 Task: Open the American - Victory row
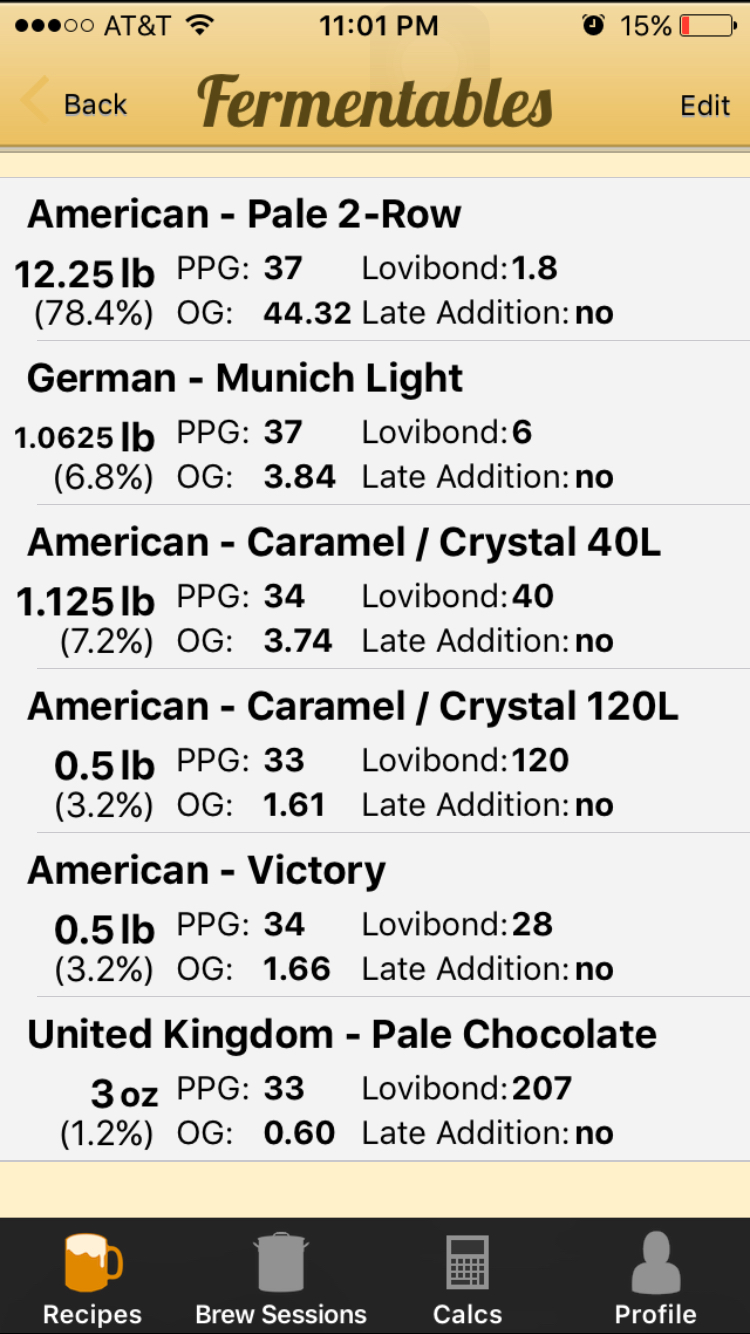click(x=375, y=915)
